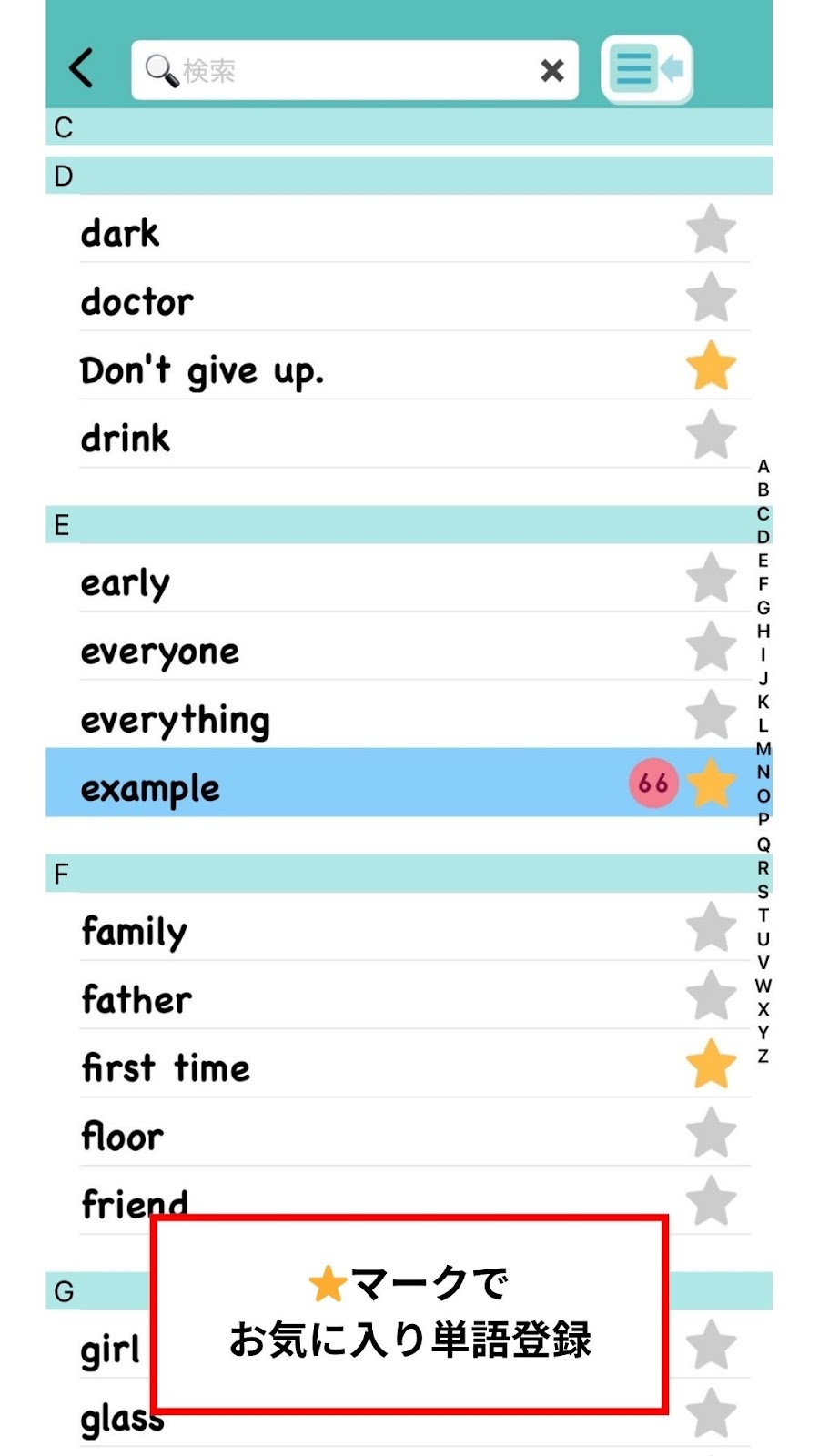
Task: Add father to favorites with the star
Action: tap(711, 996)
